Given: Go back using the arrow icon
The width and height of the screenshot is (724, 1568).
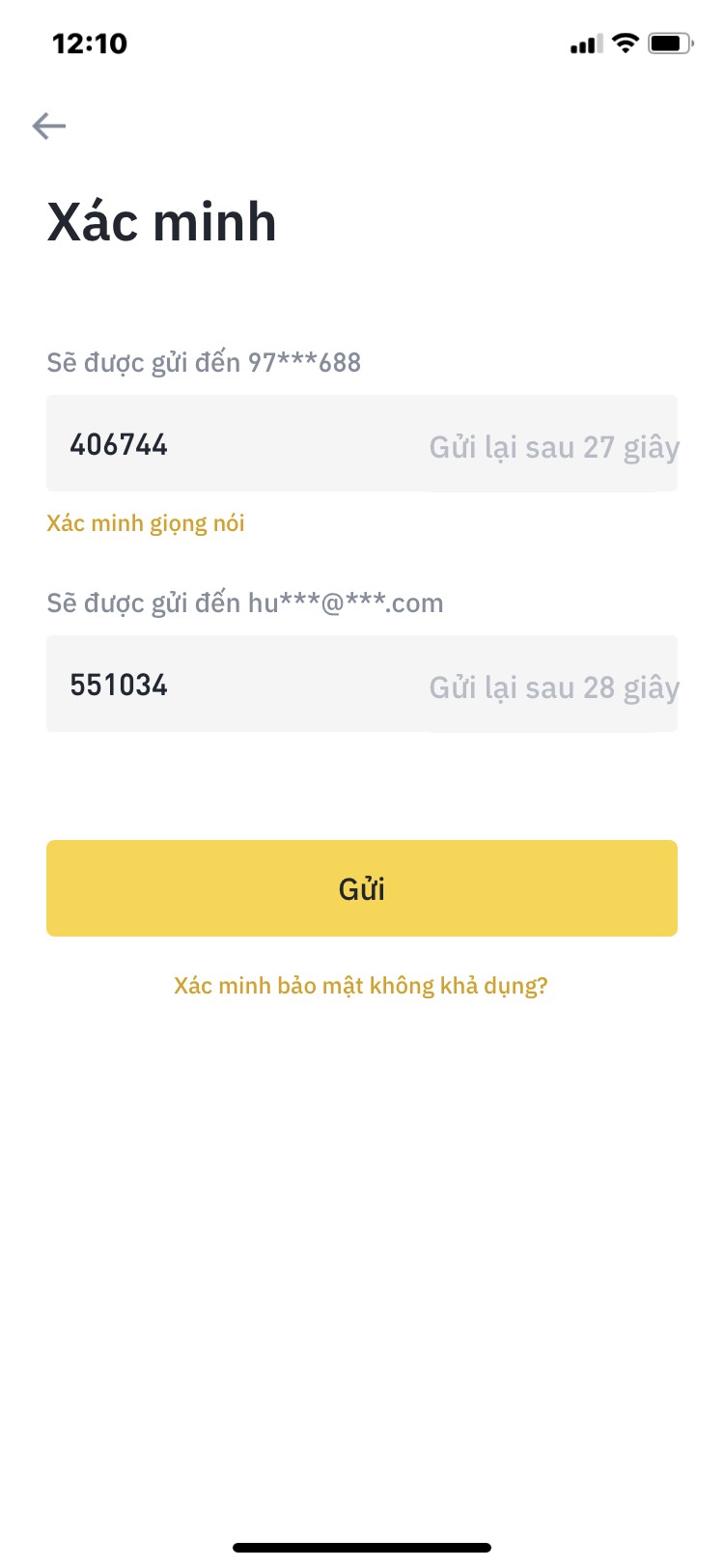Looking at the screenshot, I should coord(48,126).
